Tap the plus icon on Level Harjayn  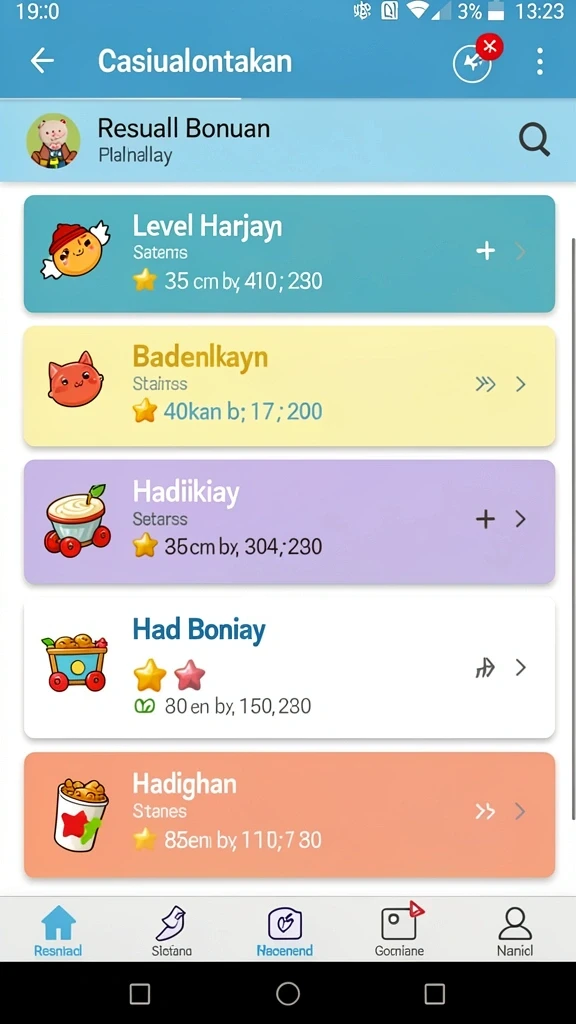[485, 251]
